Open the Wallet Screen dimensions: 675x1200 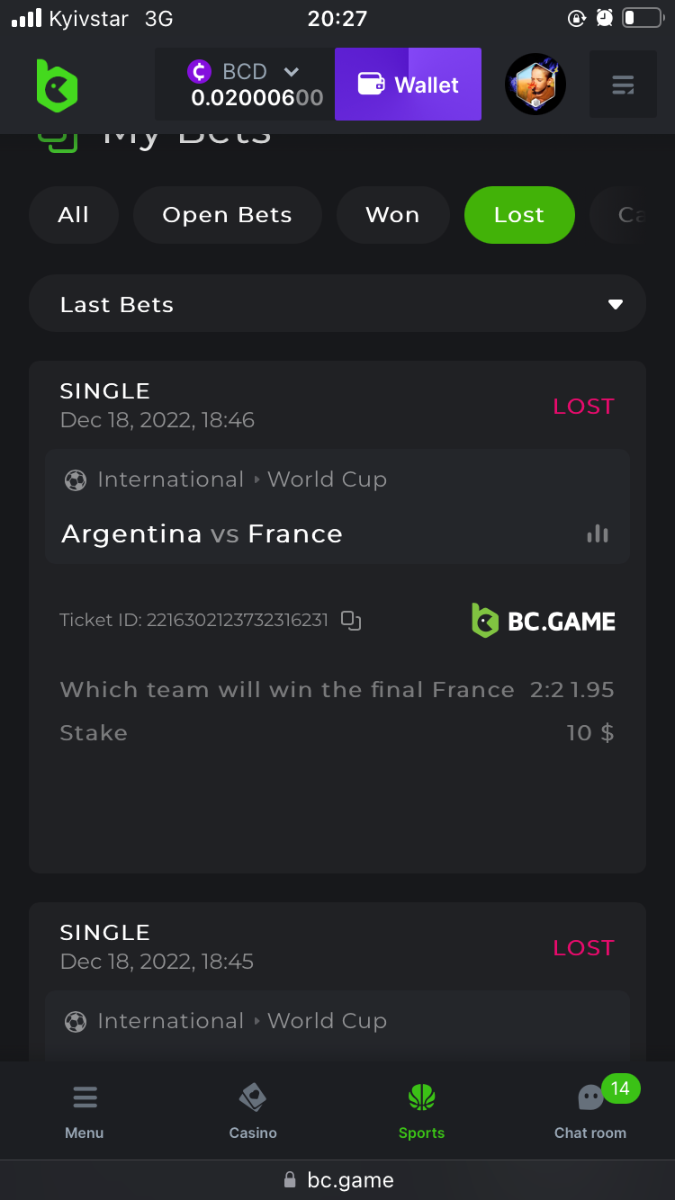coord(408,85)
